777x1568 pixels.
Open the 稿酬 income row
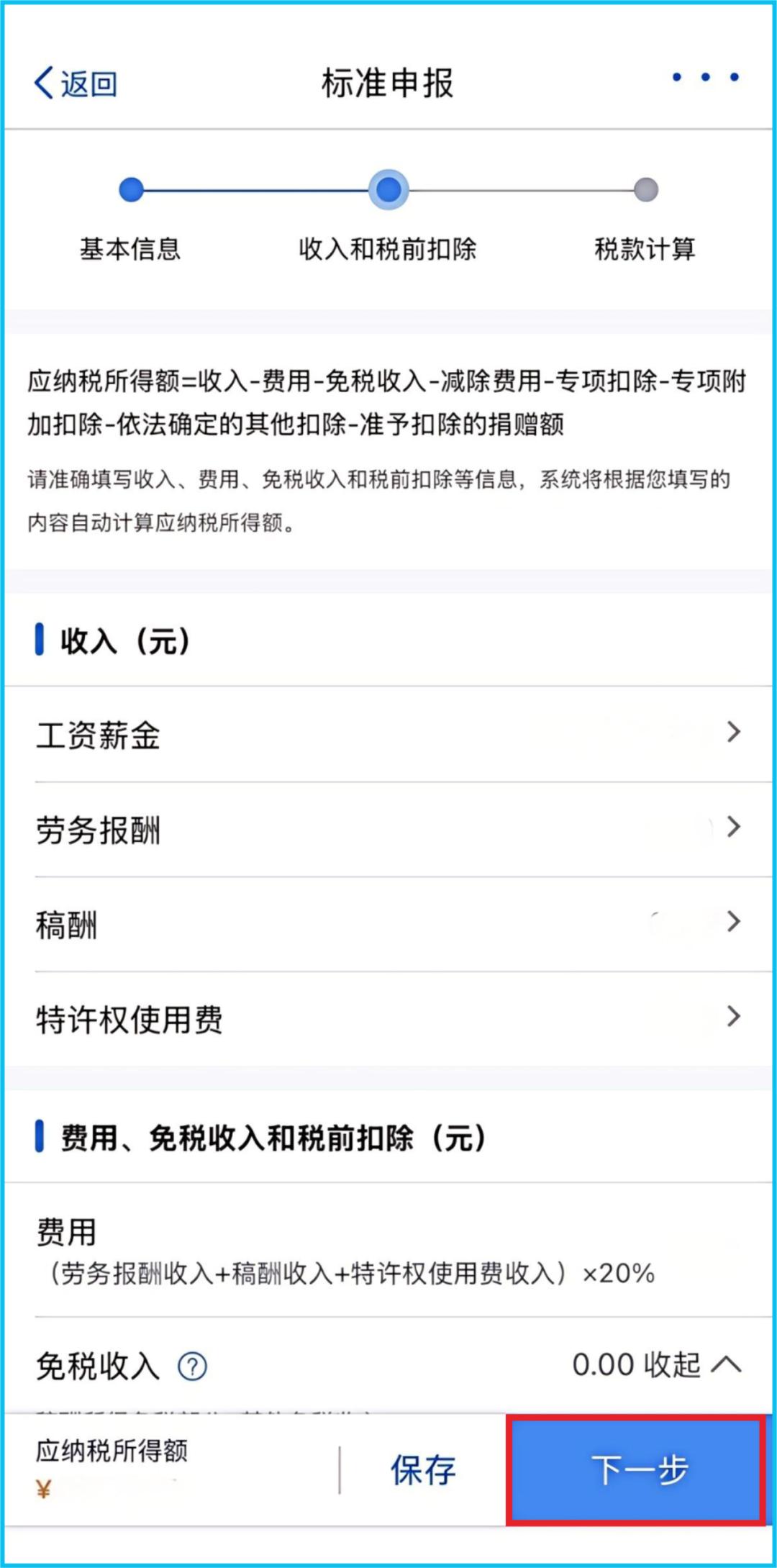pos(388,925)
